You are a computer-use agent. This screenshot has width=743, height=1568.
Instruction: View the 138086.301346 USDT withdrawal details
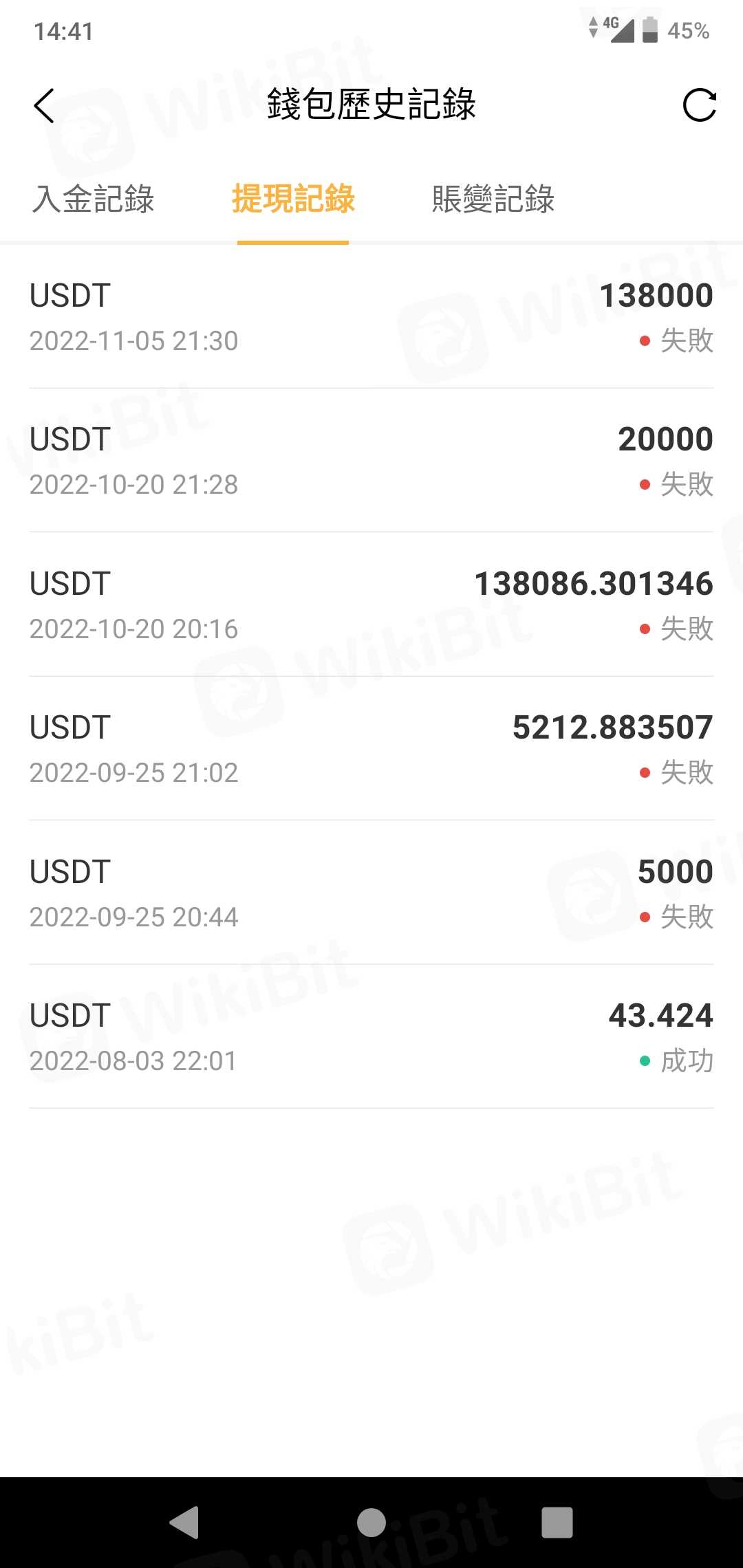(x=371, y=605)
